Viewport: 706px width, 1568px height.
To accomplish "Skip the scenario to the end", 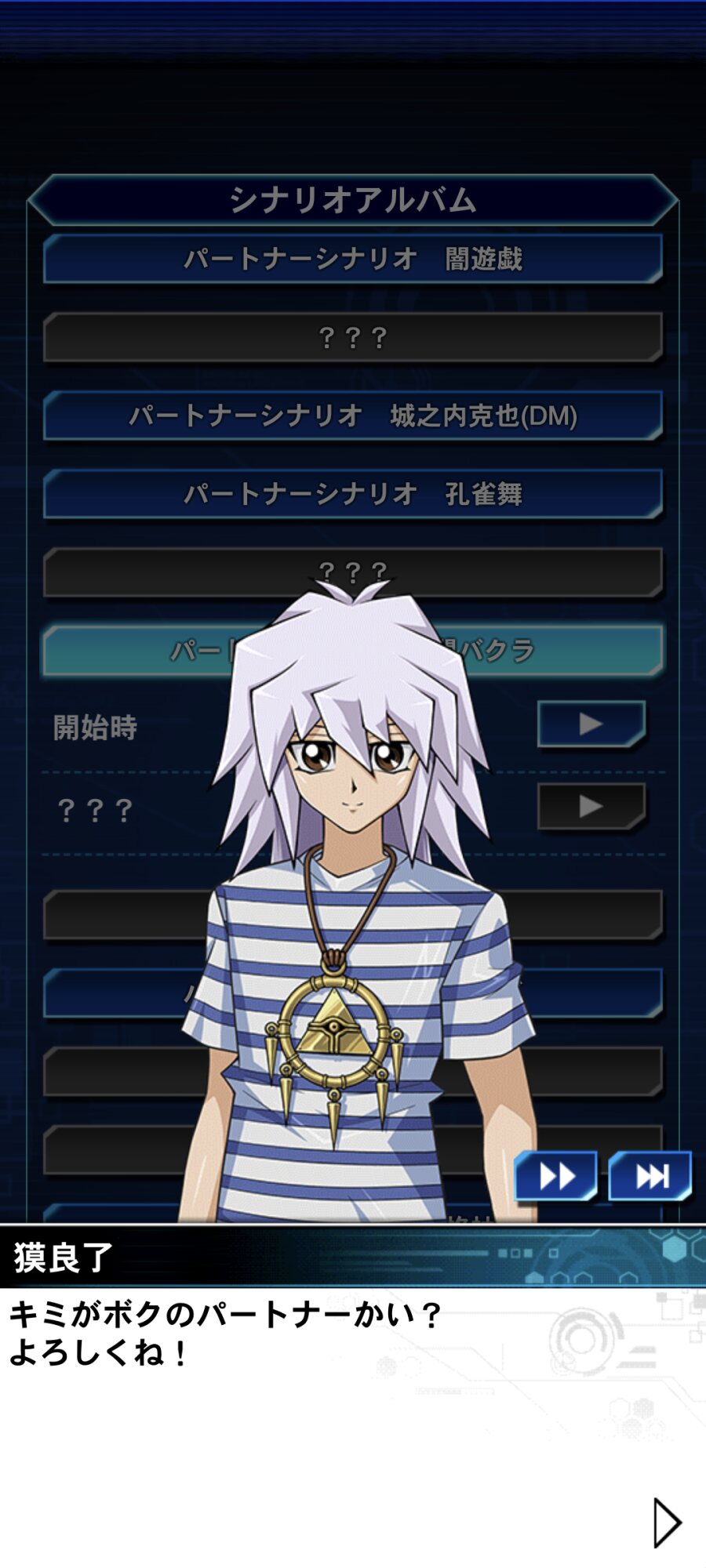I will coord(650,1175).
